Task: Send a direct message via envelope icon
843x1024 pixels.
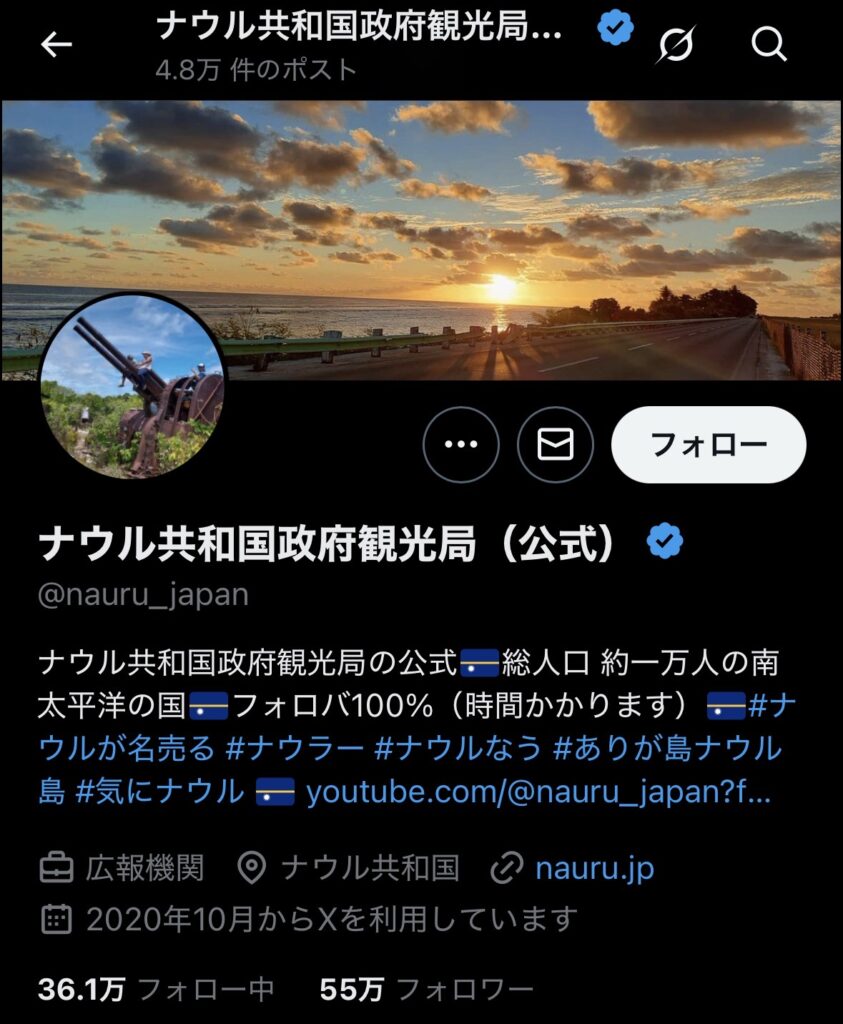Action: pyautogui.click(x=555, y=445)
